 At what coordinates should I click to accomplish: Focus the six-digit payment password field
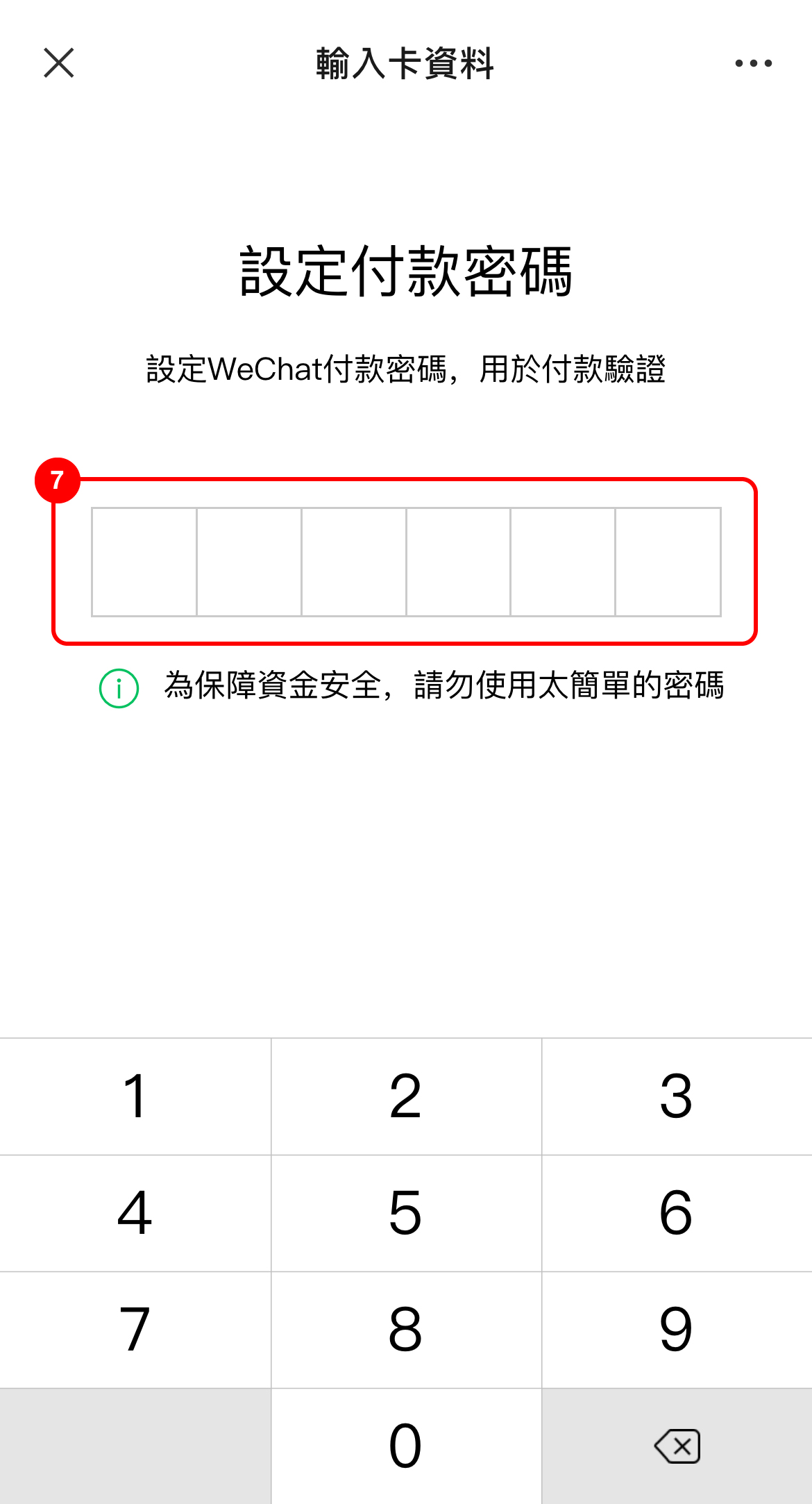406,562
